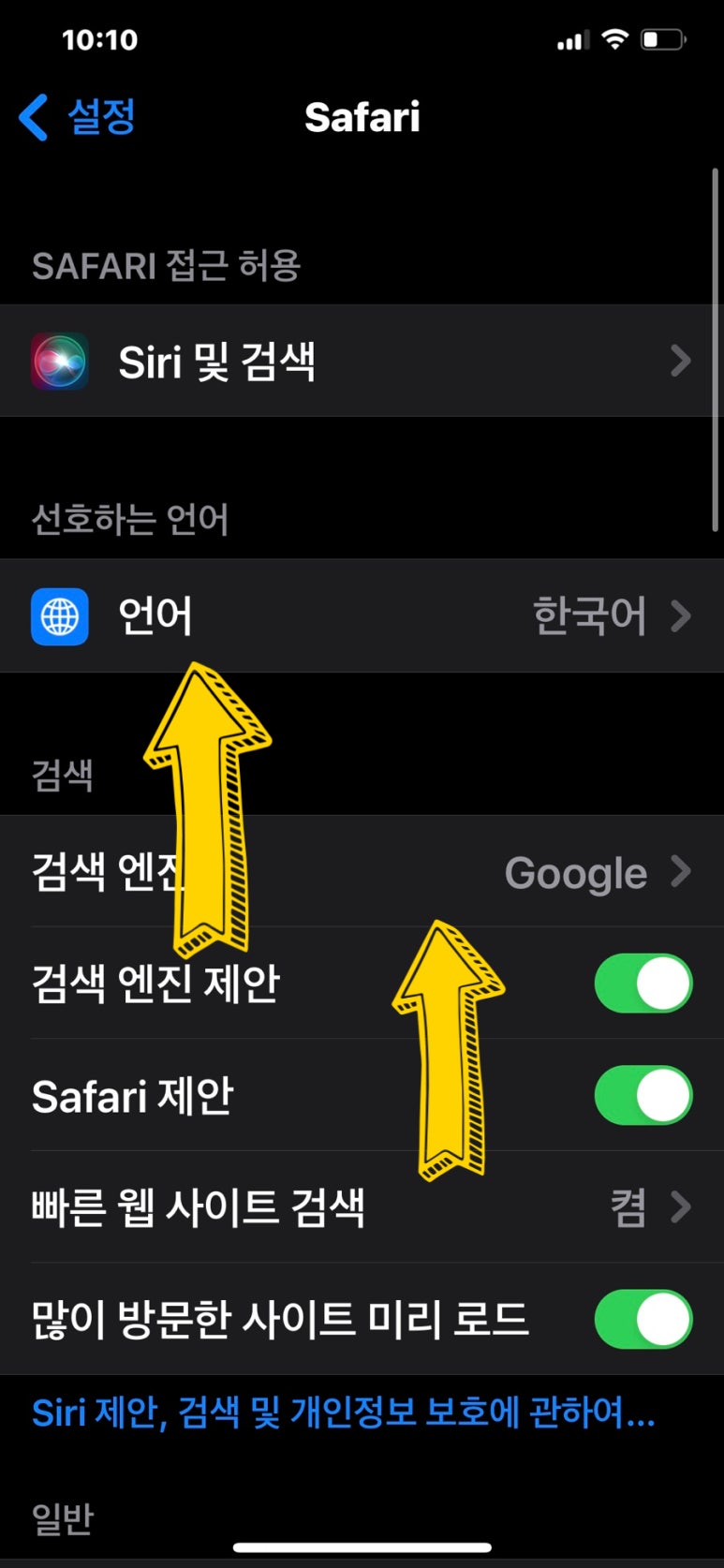This screenshot has height=1568, width=724.
Task: Go back to 설정
Action: [77, 118]
